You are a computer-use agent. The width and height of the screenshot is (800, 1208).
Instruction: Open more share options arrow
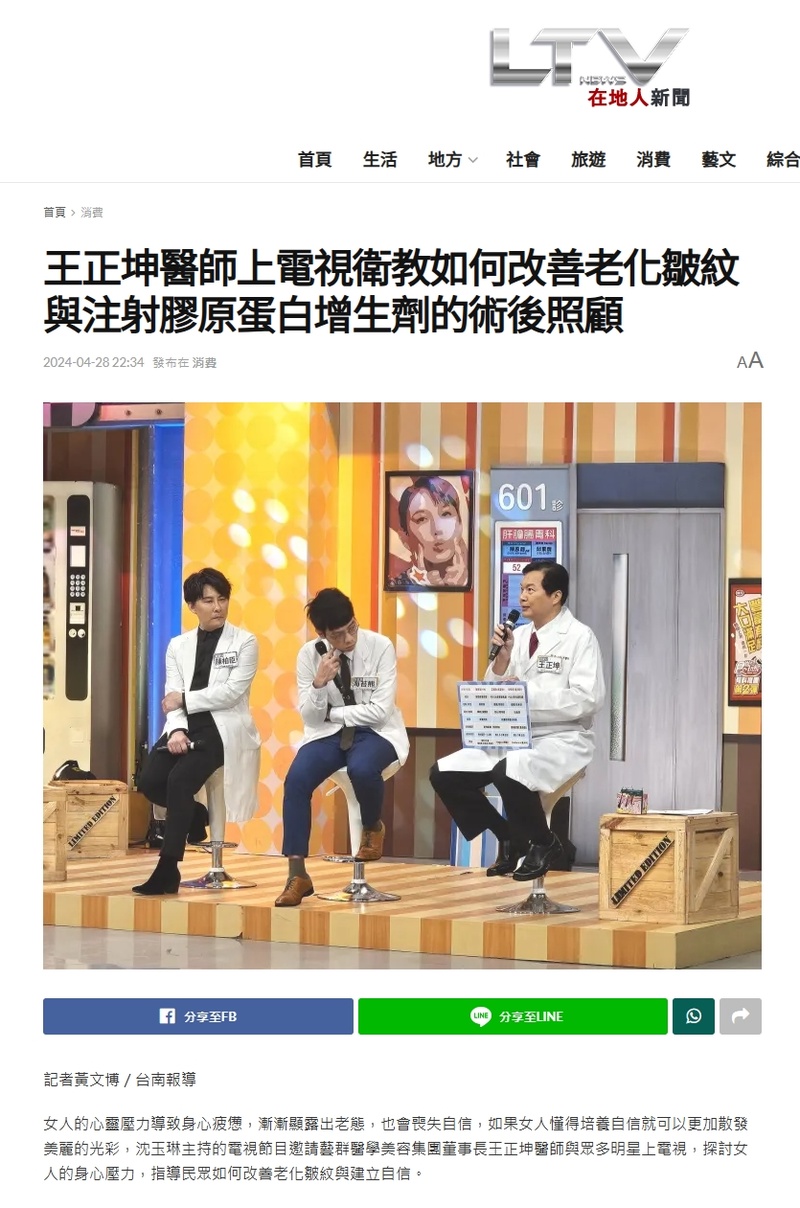pyautogui.click(x=740, y=1016)
